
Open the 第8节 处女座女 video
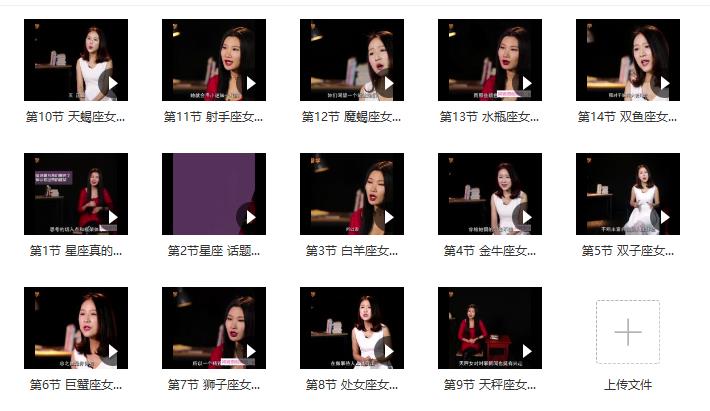(x=351, y=328)
